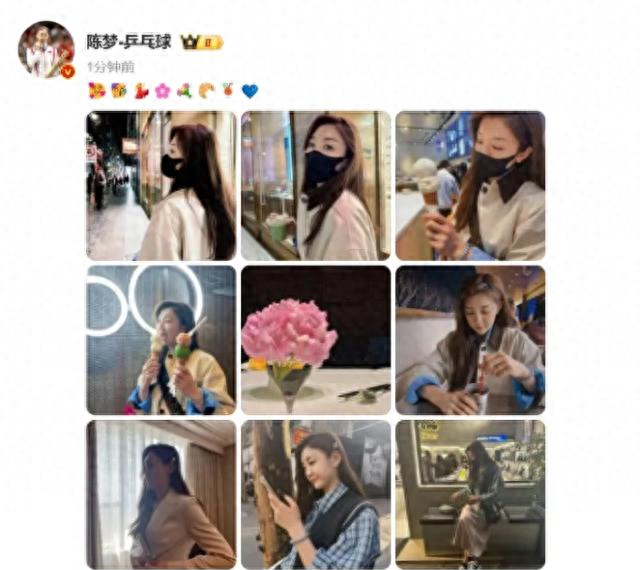Open the photo holding one ice cream cone
This screenshot has height=570, width=640.
coord(470,186)
